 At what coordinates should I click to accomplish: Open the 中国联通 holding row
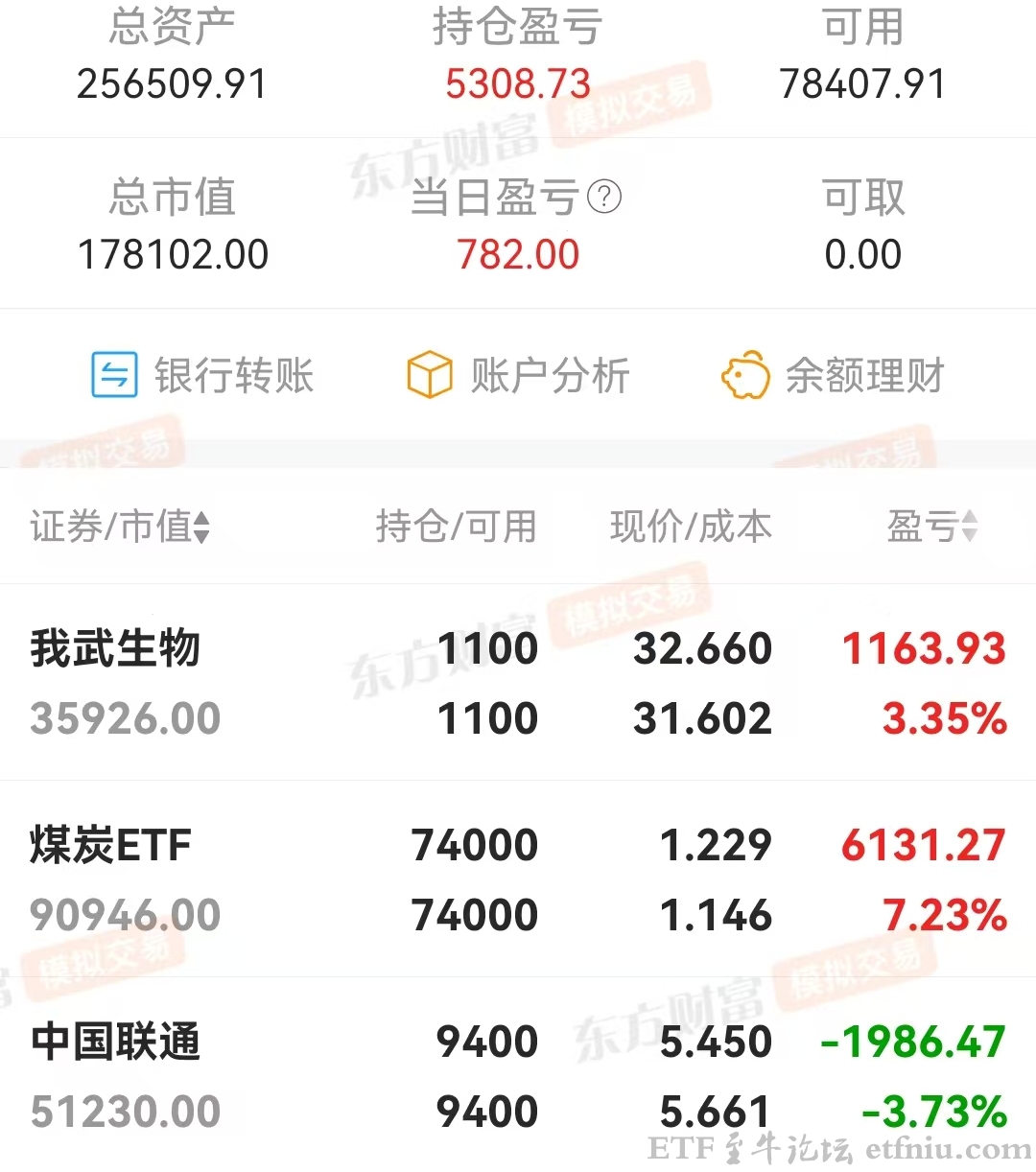click(518, 1076)
